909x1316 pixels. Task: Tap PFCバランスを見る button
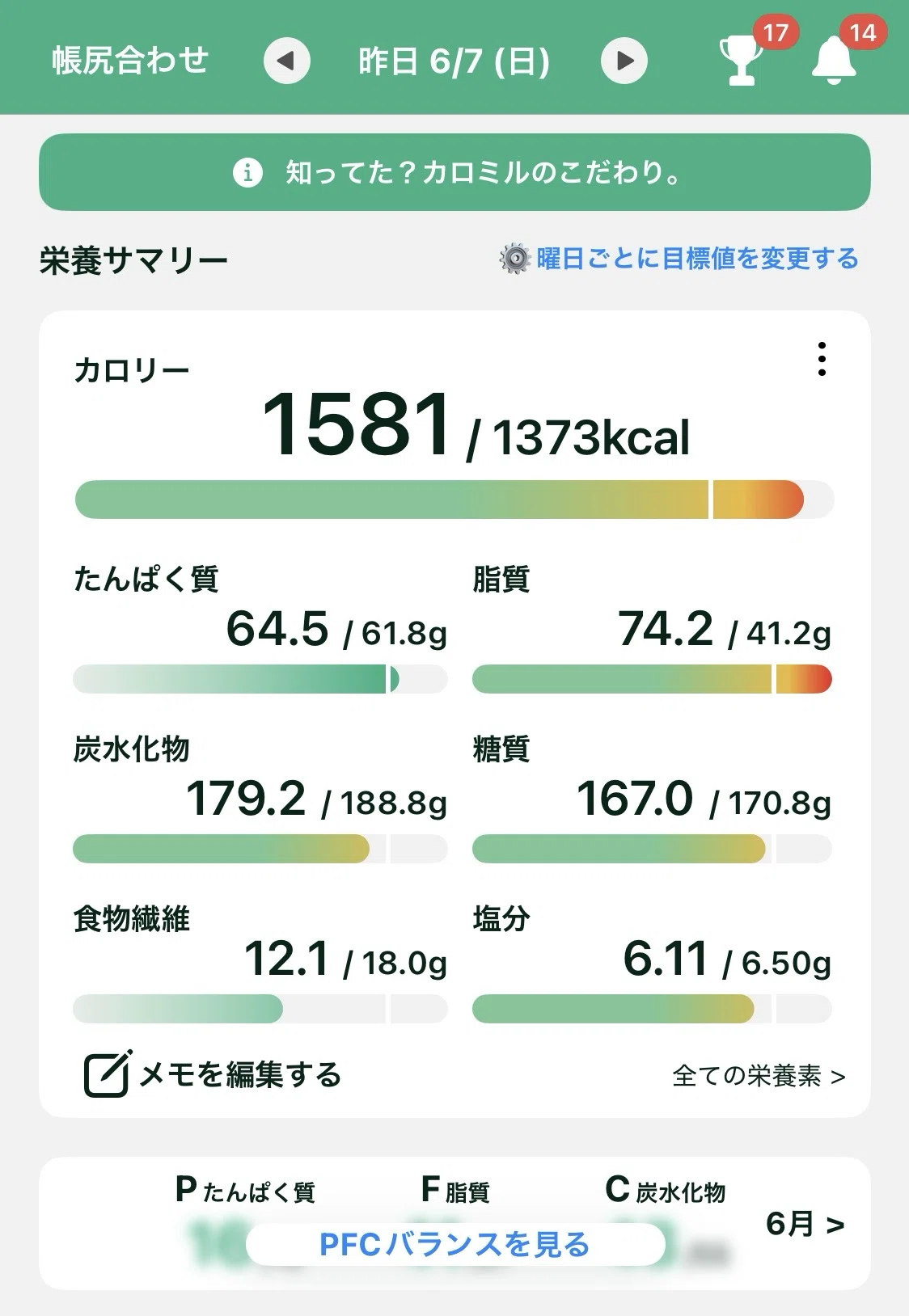click(x=454, y=1244)
